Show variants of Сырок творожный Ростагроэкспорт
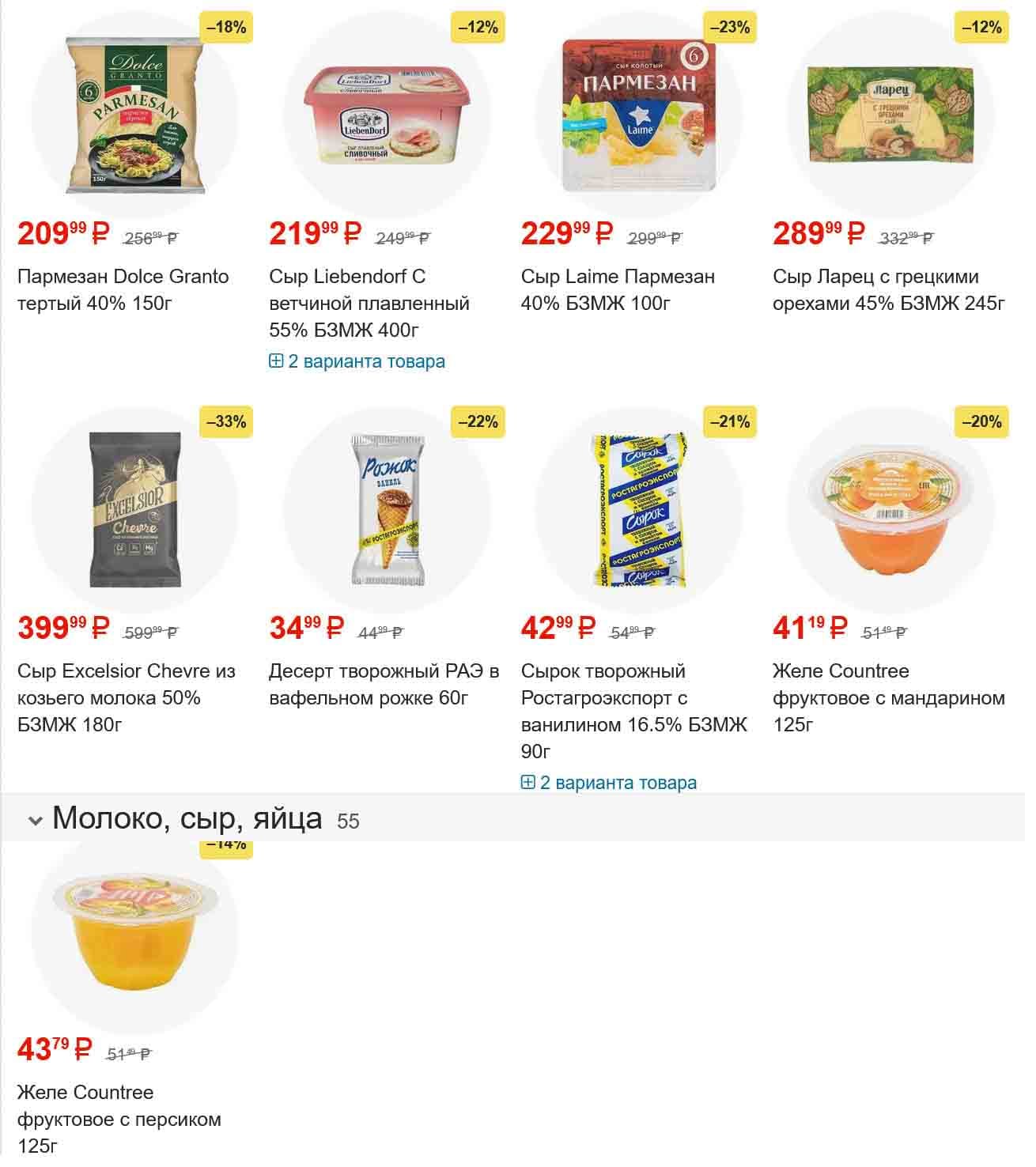The width and height of the screenshot is (1036, 1167). click(x=609, y=783)
